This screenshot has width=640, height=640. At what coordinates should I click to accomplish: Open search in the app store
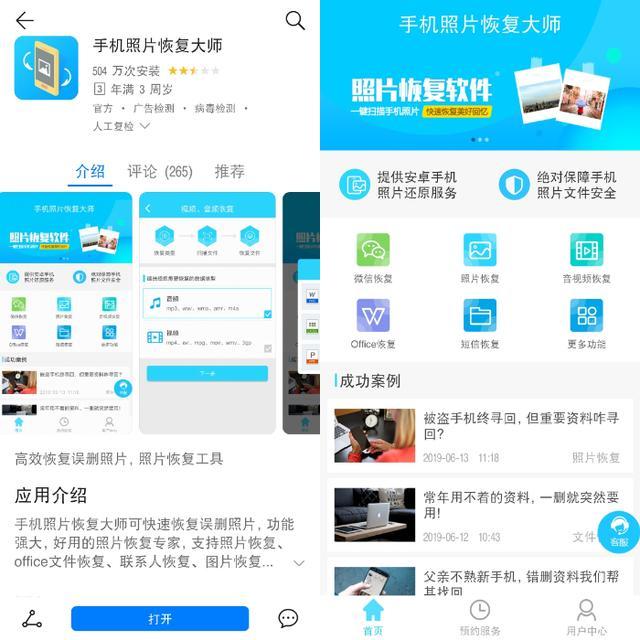tap(295, 21)
